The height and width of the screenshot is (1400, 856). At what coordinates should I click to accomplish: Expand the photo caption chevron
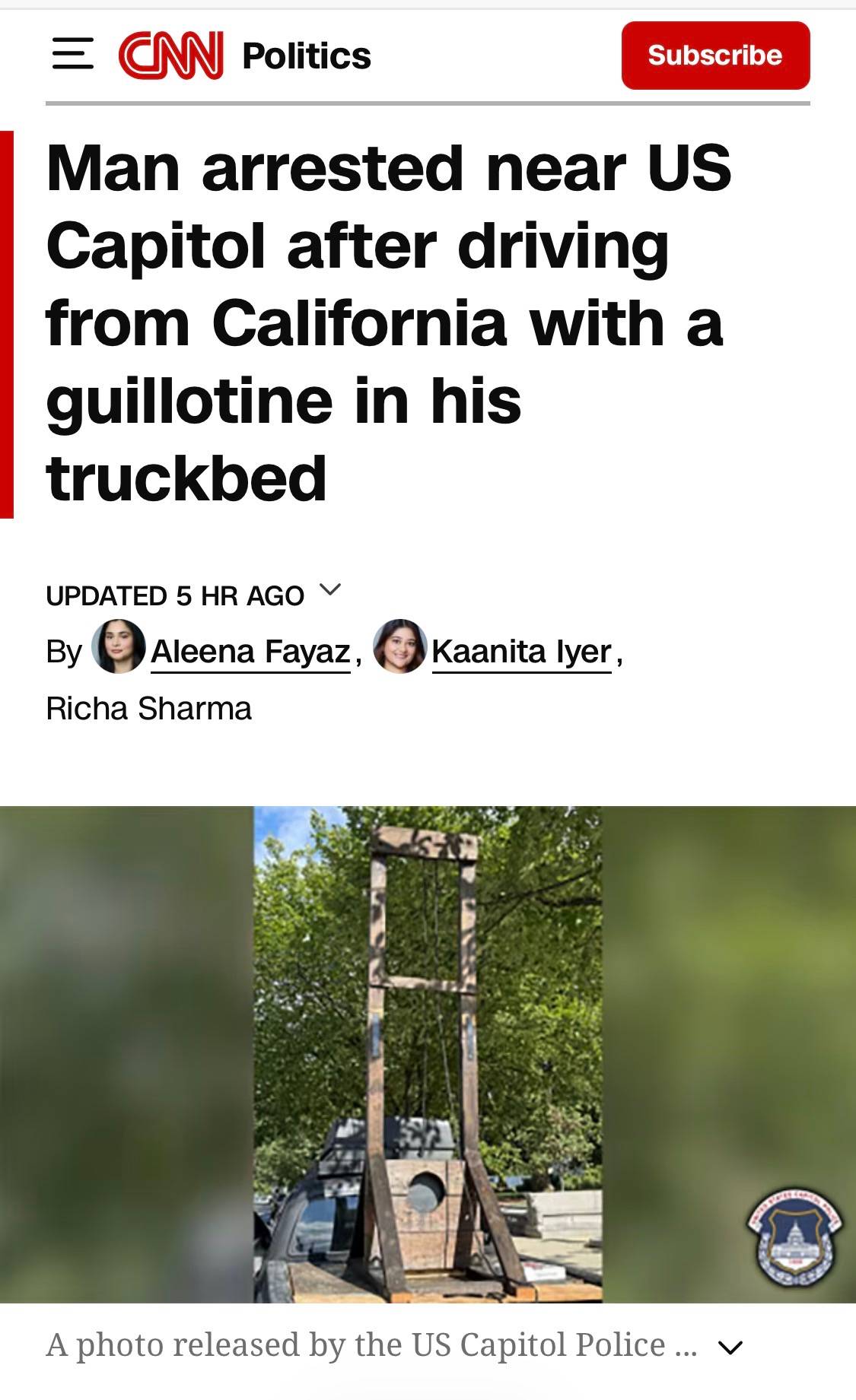click(730, 1348)
